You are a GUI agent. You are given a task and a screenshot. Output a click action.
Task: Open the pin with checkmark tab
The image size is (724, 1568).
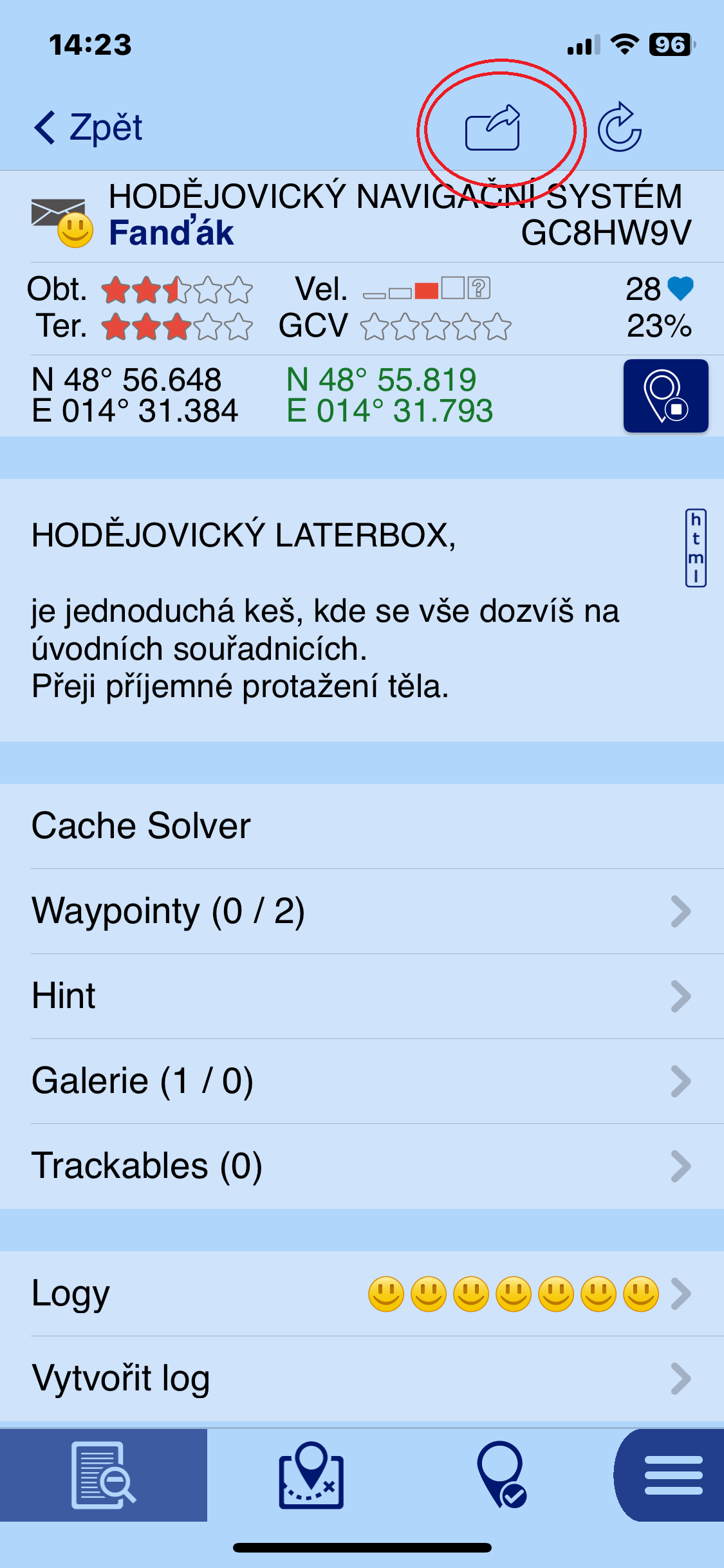[x=501, y=1475]
